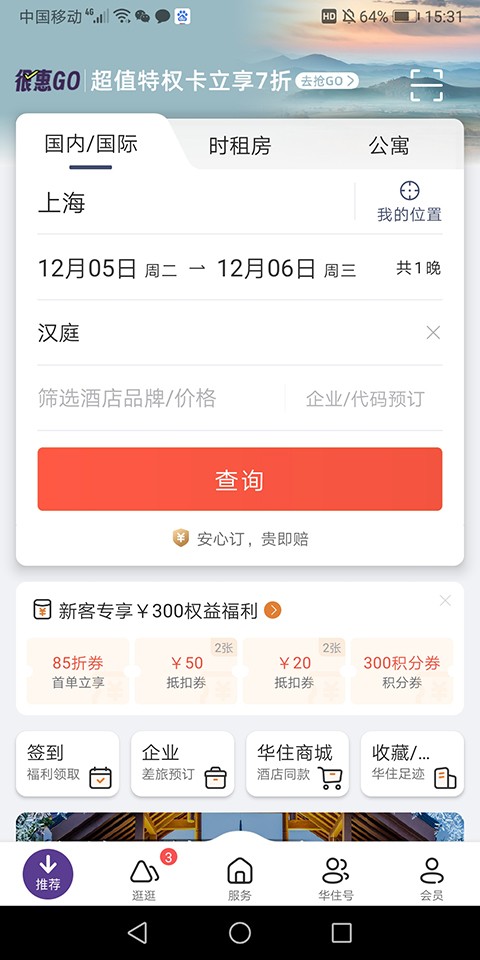Switch to the 公寓 tab
This screenshot has width=480, height=960.
coord(389,146)
